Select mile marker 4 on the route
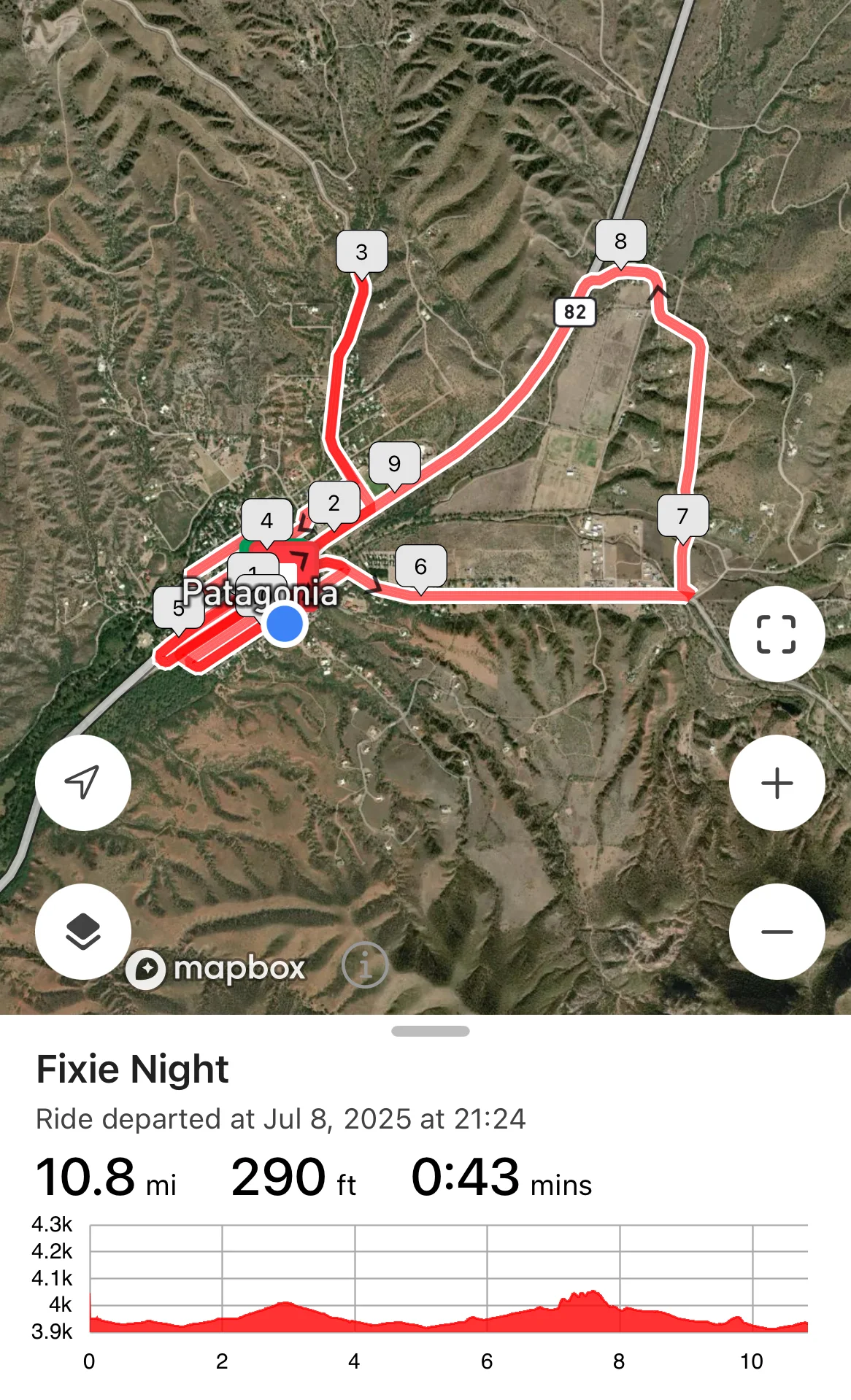 (x=266, y=520)
